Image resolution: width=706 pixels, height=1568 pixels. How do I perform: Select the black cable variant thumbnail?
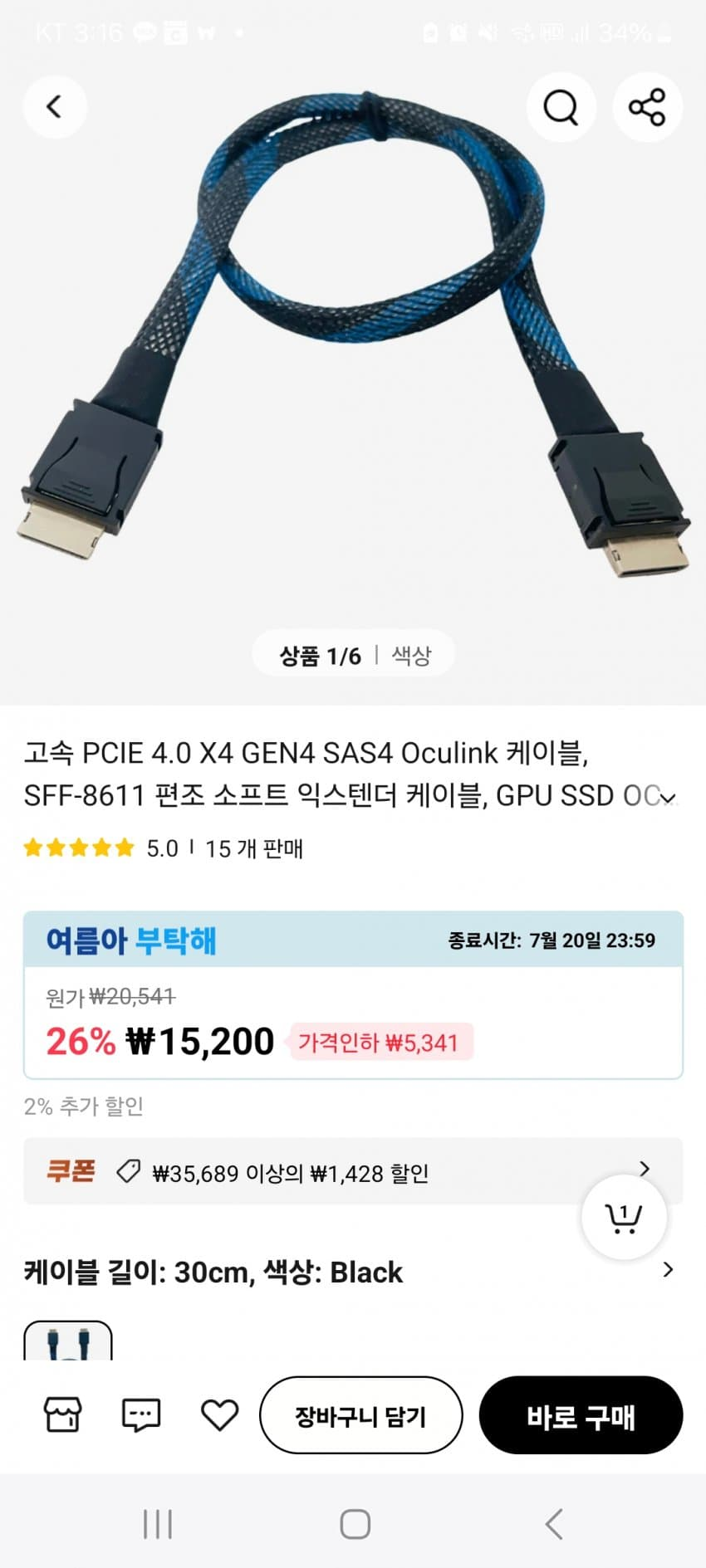point(68,1341)
